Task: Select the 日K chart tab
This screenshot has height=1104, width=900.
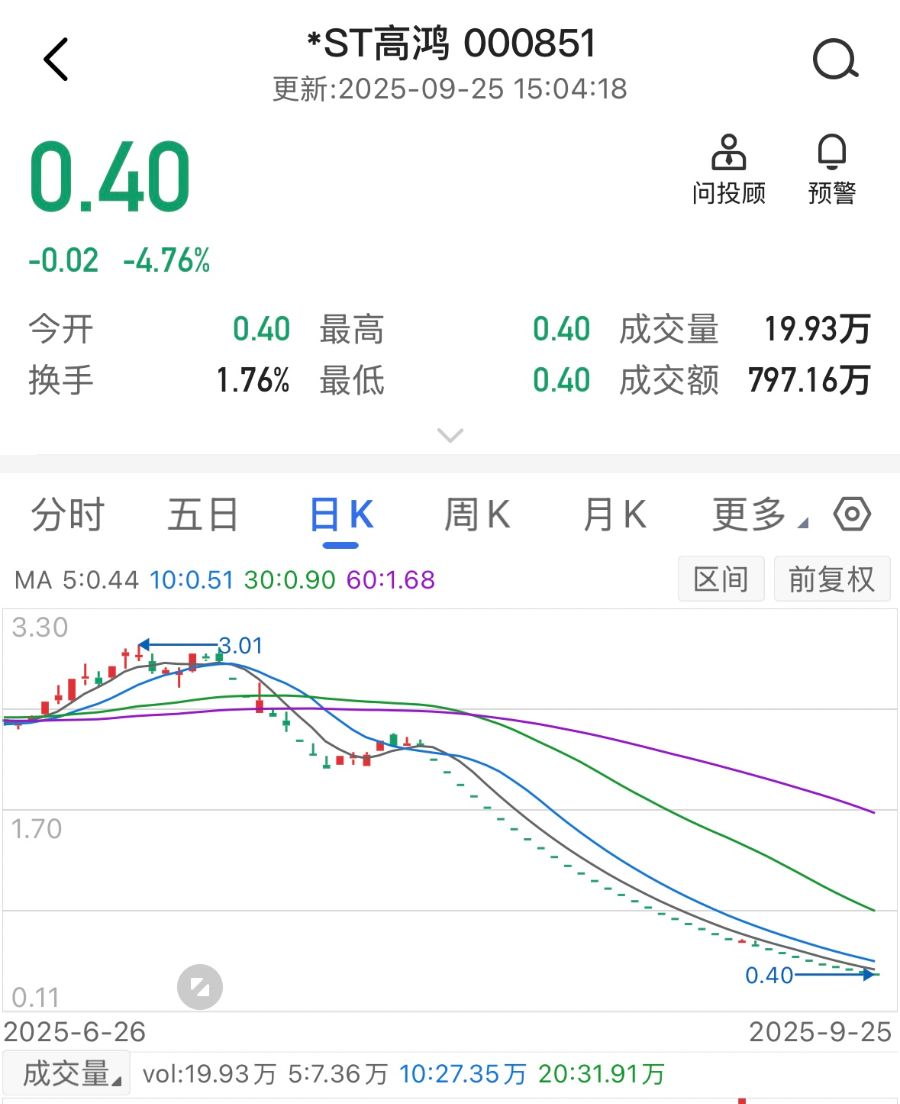Action: tap(341, 515)
